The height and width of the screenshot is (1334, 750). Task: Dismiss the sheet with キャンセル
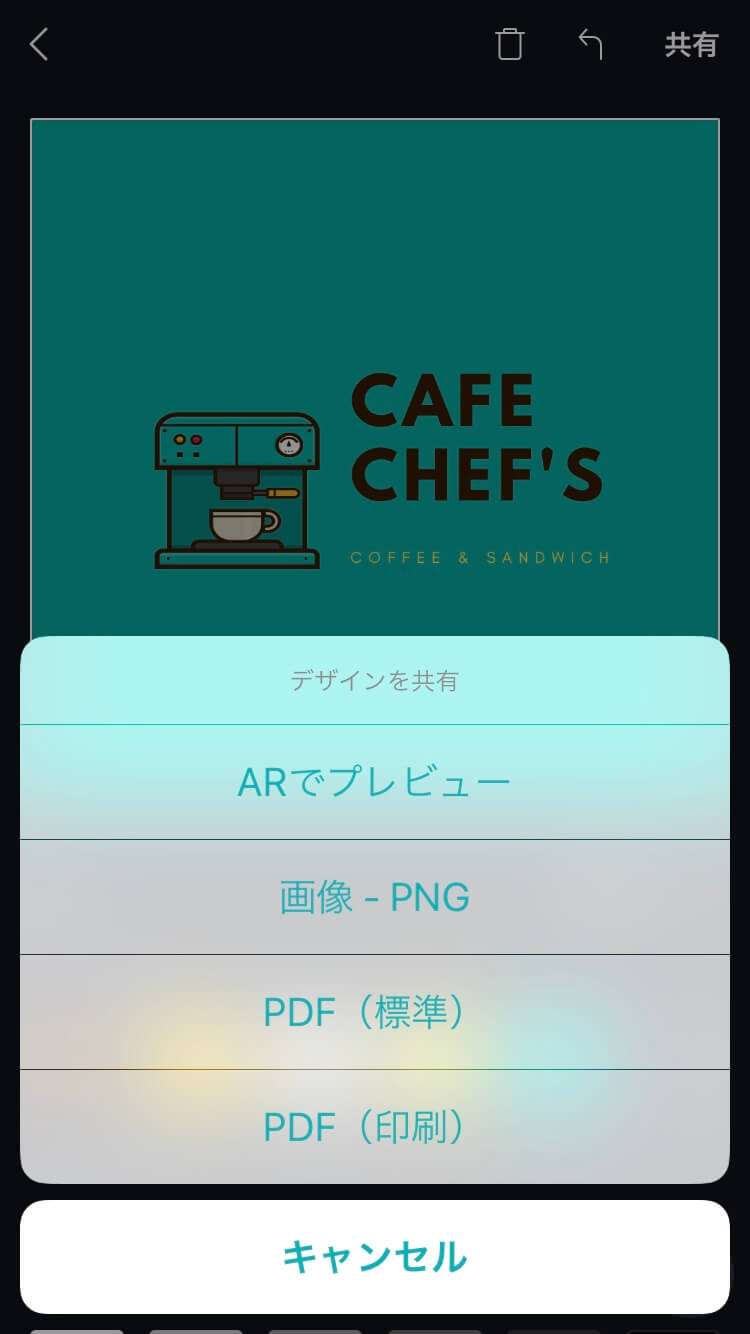click(375, 1257)
